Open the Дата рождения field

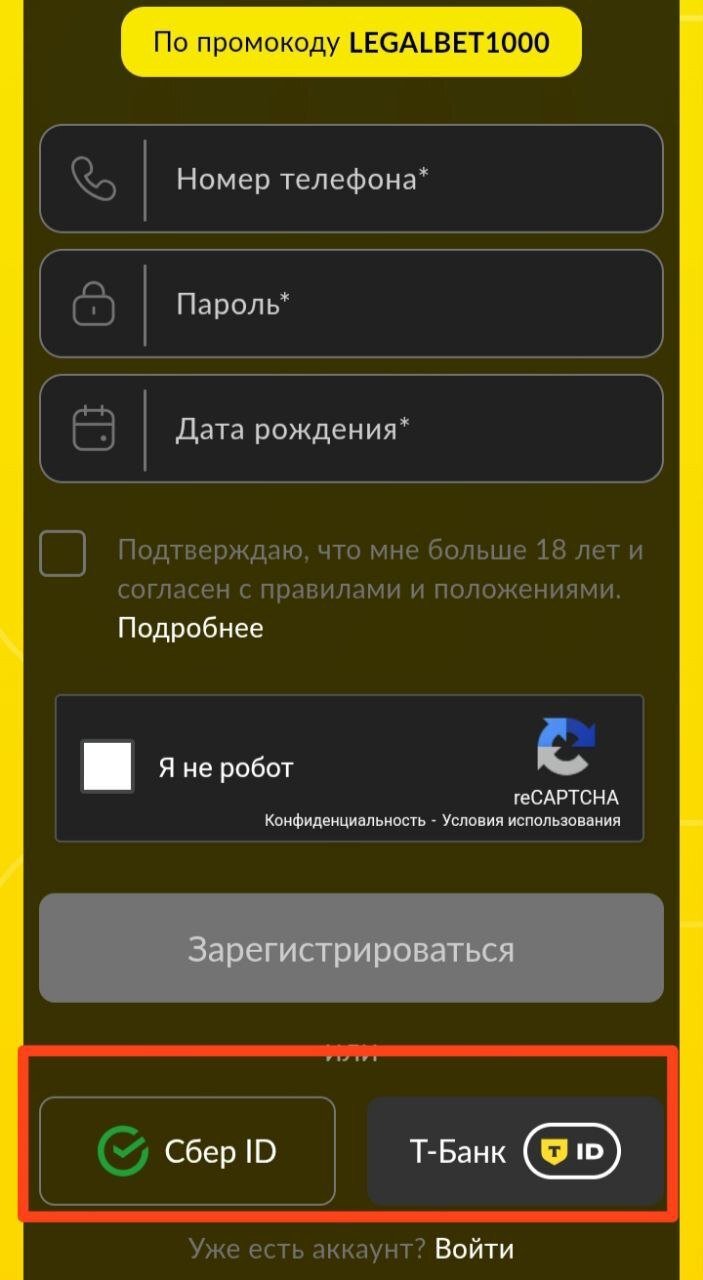pos(400,429)
